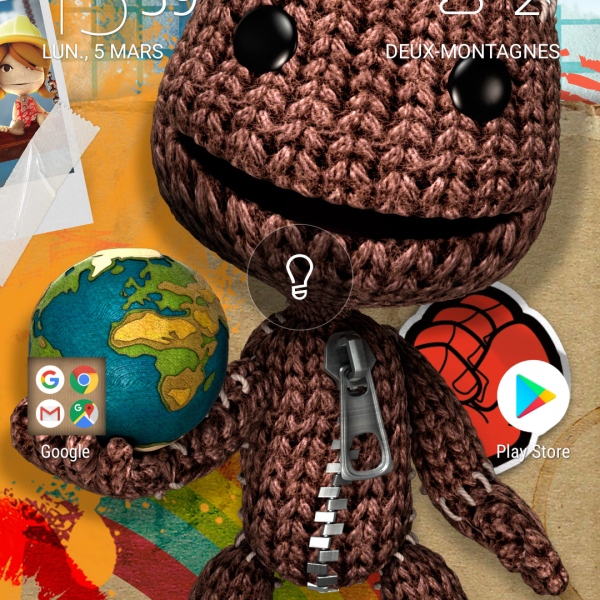Open the Google apps folder
Image resolution: width=600 pixels, height=600 pixels.
click(x=65, y=397)
